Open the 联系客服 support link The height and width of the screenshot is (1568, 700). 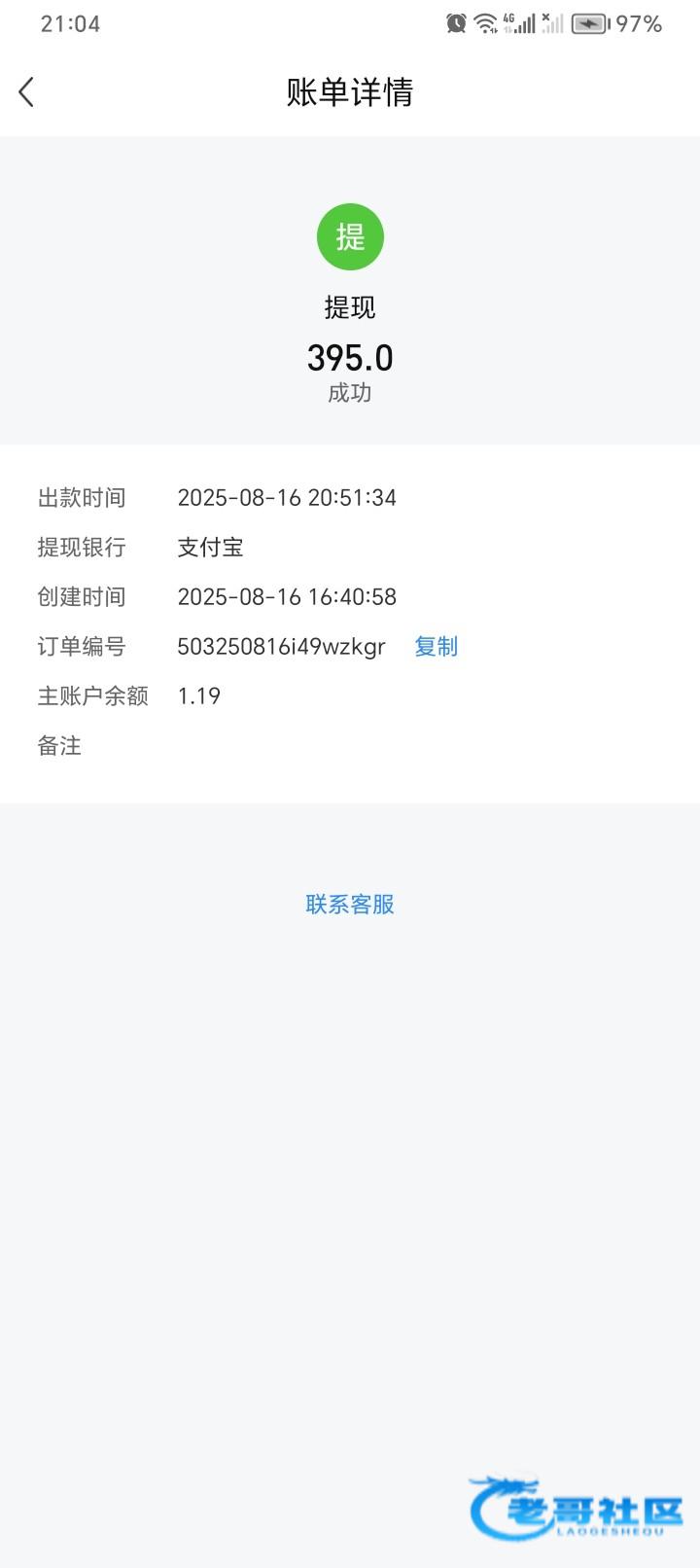click(350, 905)
